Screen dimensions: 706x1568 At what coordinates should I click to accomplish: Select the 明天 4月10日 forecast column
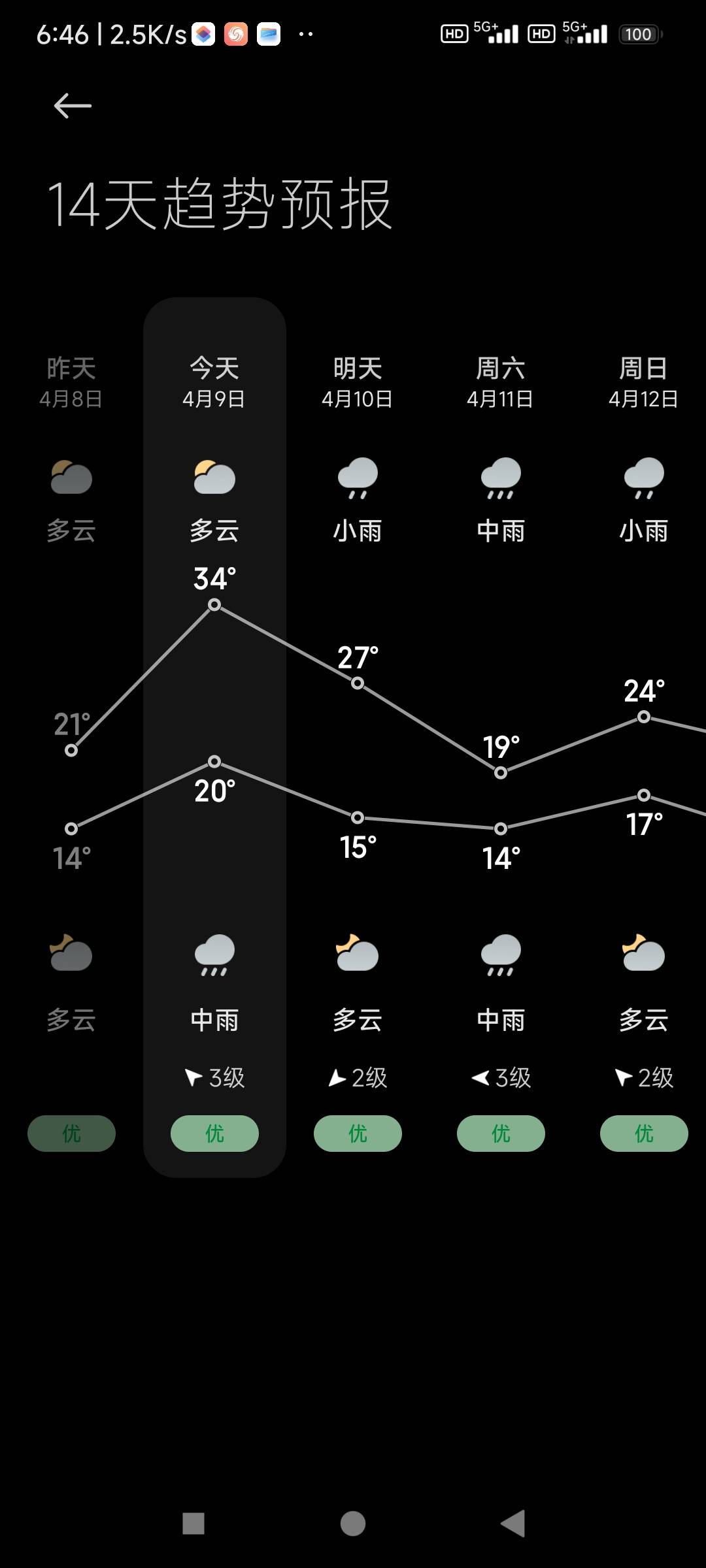pos(357,382)
